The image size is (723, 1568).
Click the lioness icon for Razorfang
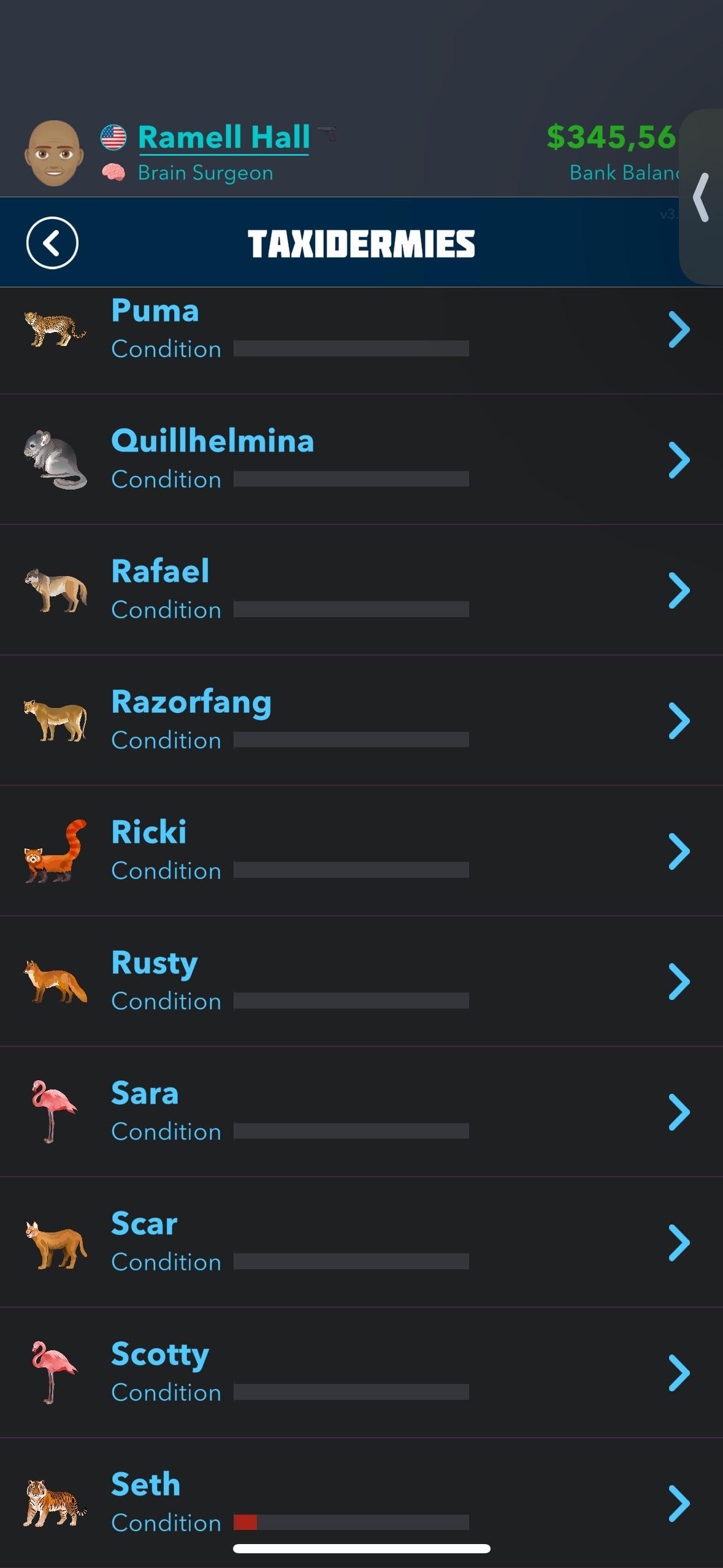54,721
